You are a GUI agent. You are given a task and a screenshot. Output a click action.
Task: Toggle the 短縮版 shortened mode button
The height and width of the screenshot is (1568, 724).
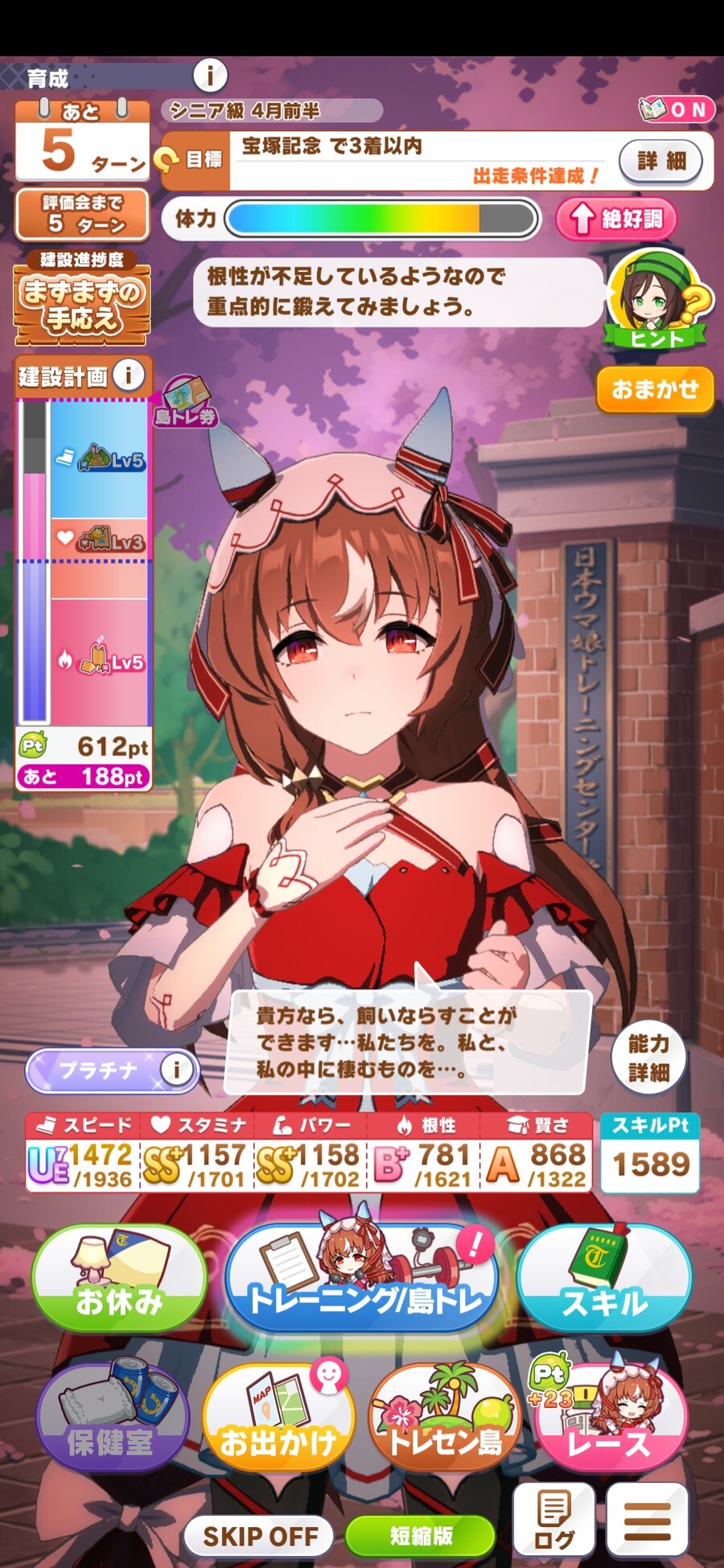tap(420, 1535)
